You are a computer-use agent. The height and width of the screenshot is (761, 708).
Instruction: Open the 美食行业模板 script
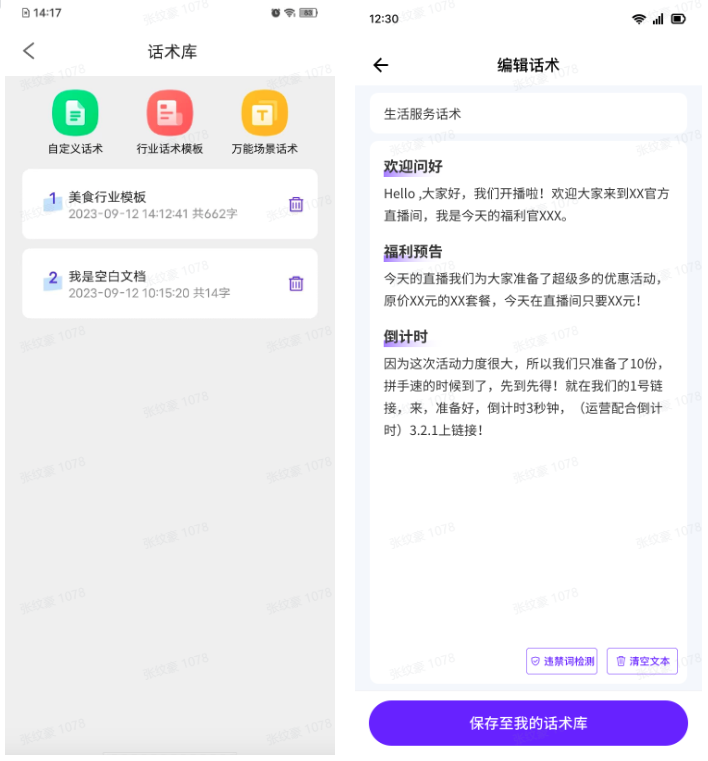click(150, 204)
